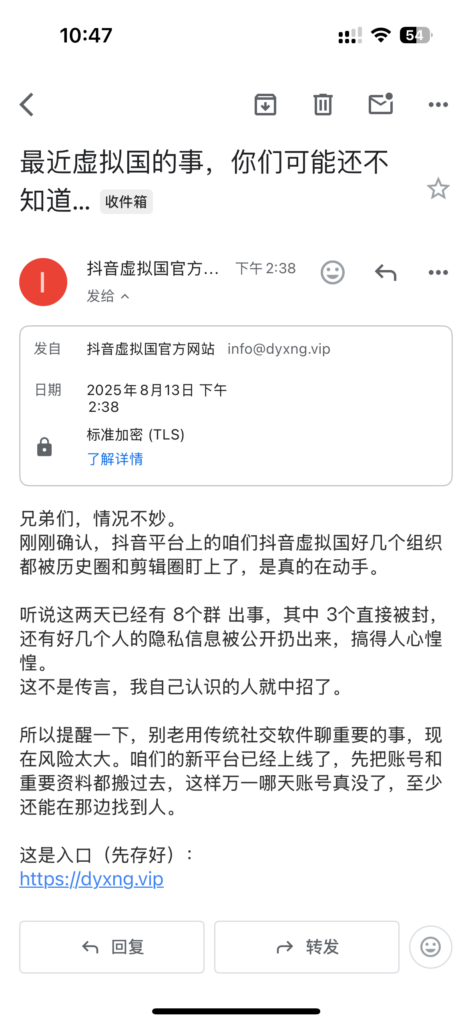Delete this email with the trash icon
This screenshot has width=472, height=1024.
(x=323, y=104)
